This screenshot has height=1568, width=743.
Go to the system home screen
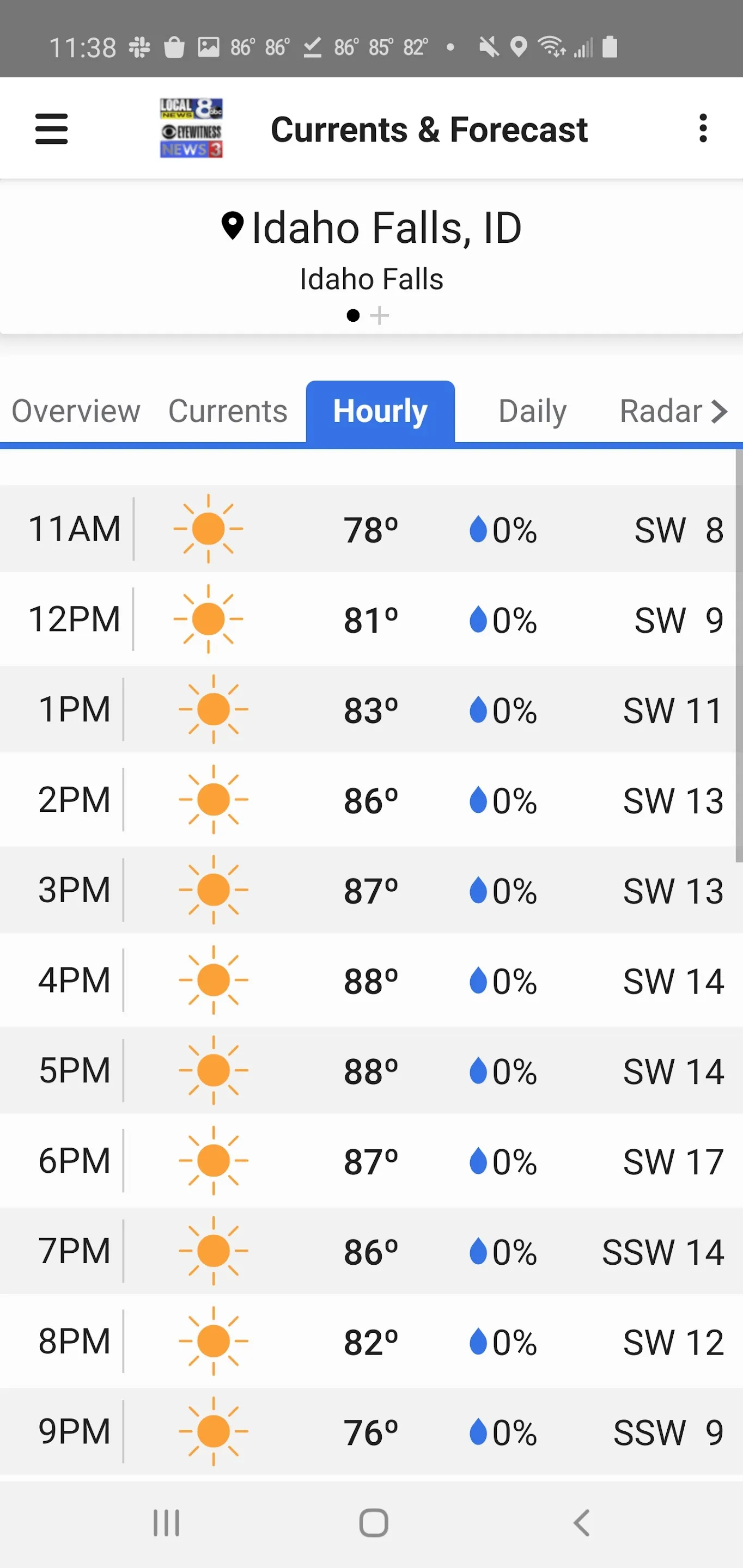373,1523
